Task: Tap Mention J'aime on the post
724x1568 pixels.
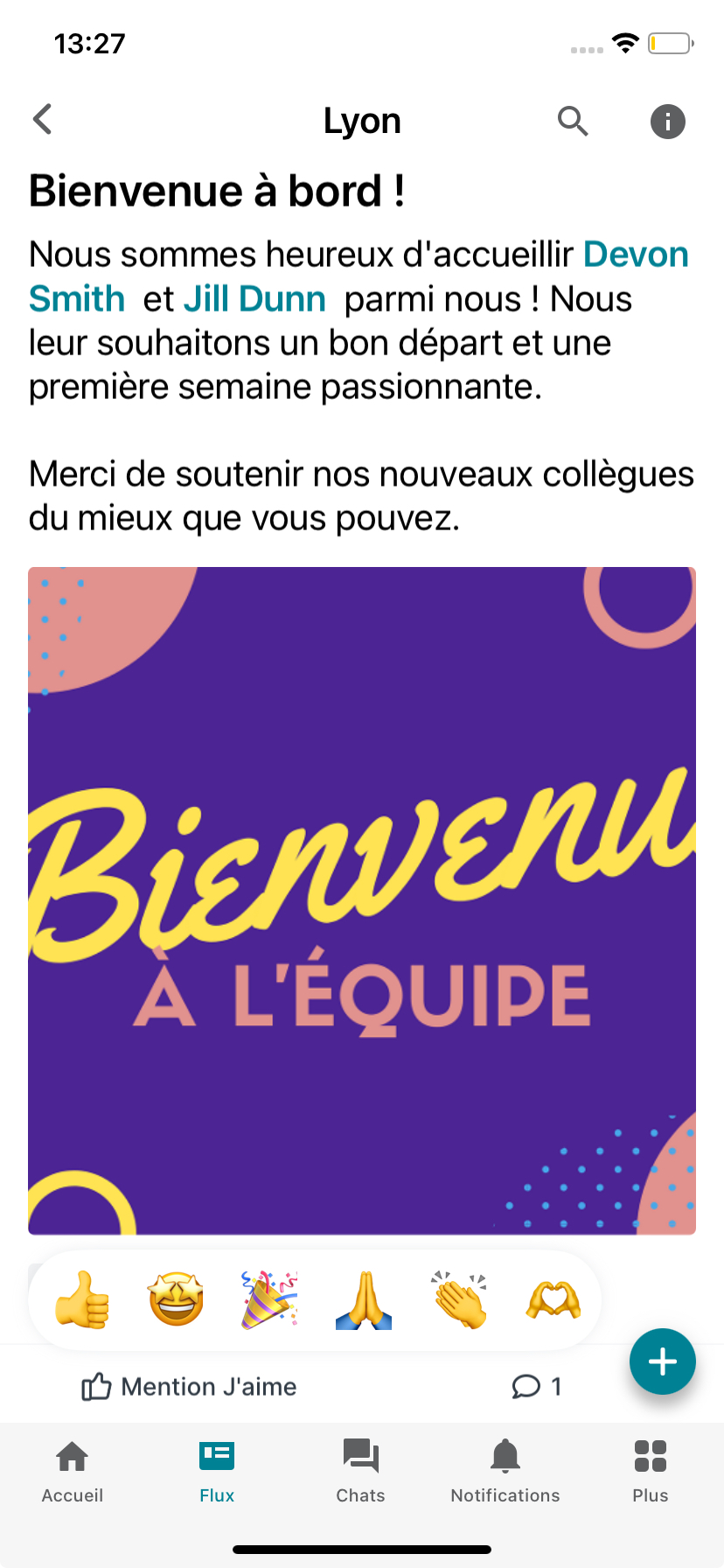Action: (x=189, y=1387)
